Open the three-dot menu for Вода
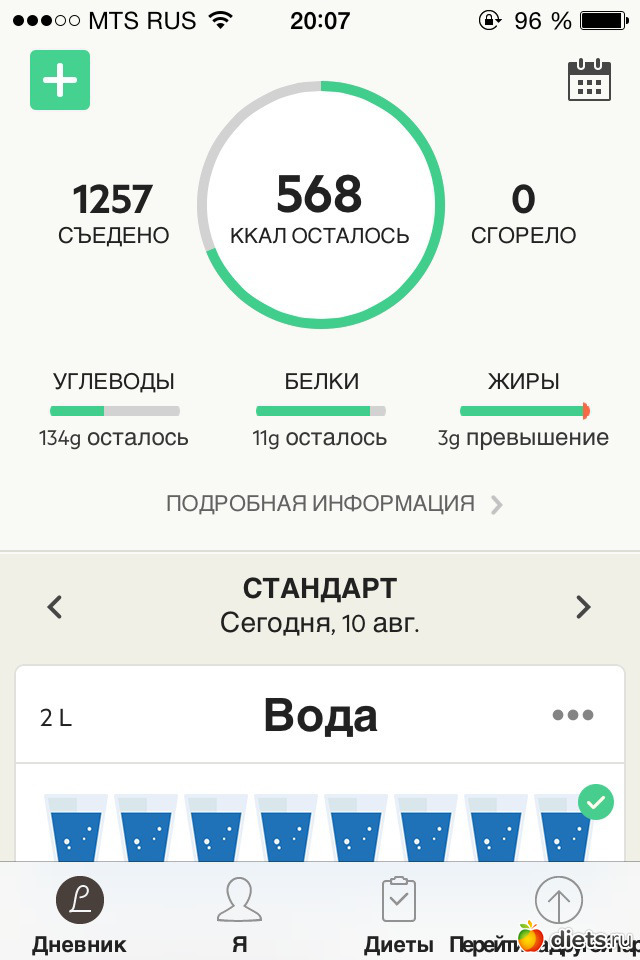The height and width of the screenshot is (960, 640). tap(573, 715)
